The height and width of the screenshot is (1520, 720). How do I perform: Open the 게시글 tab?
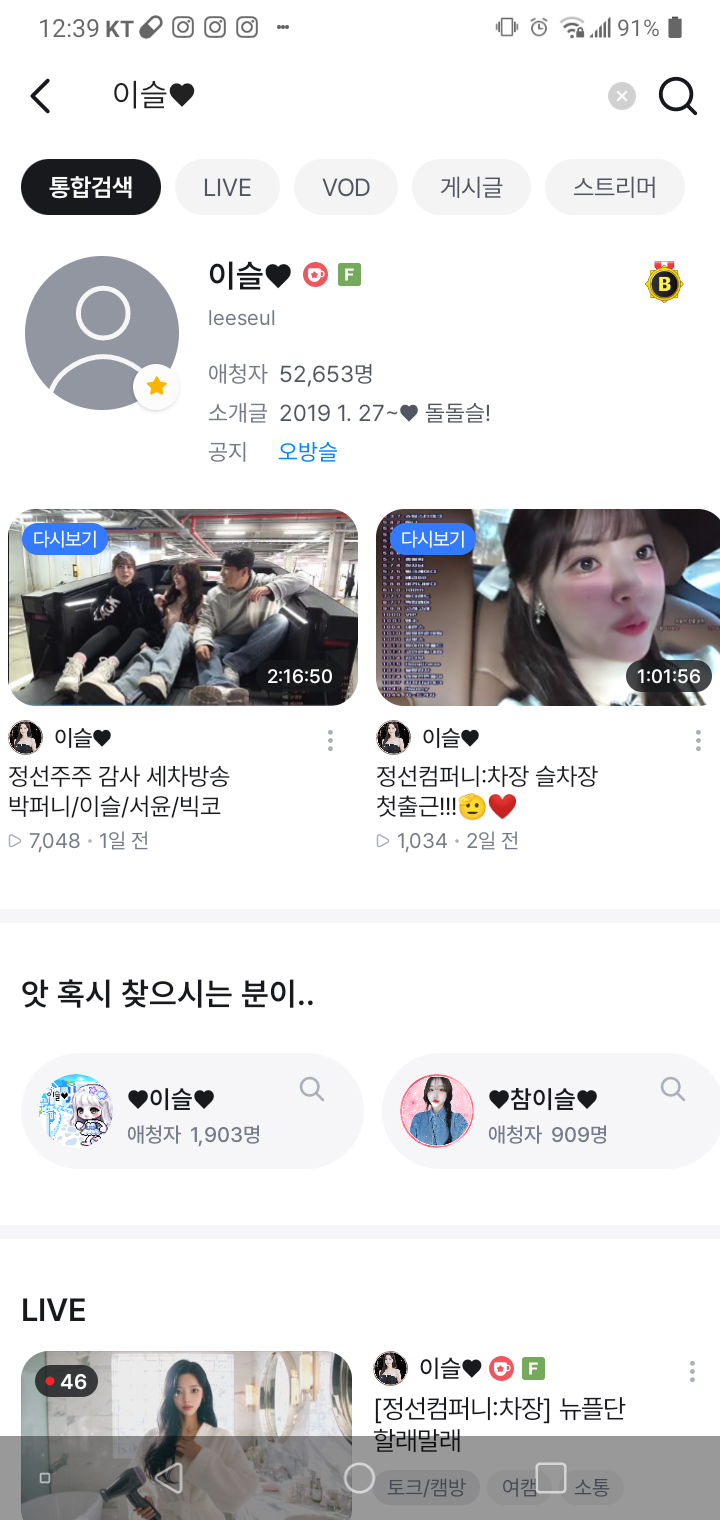click(471, 187)
